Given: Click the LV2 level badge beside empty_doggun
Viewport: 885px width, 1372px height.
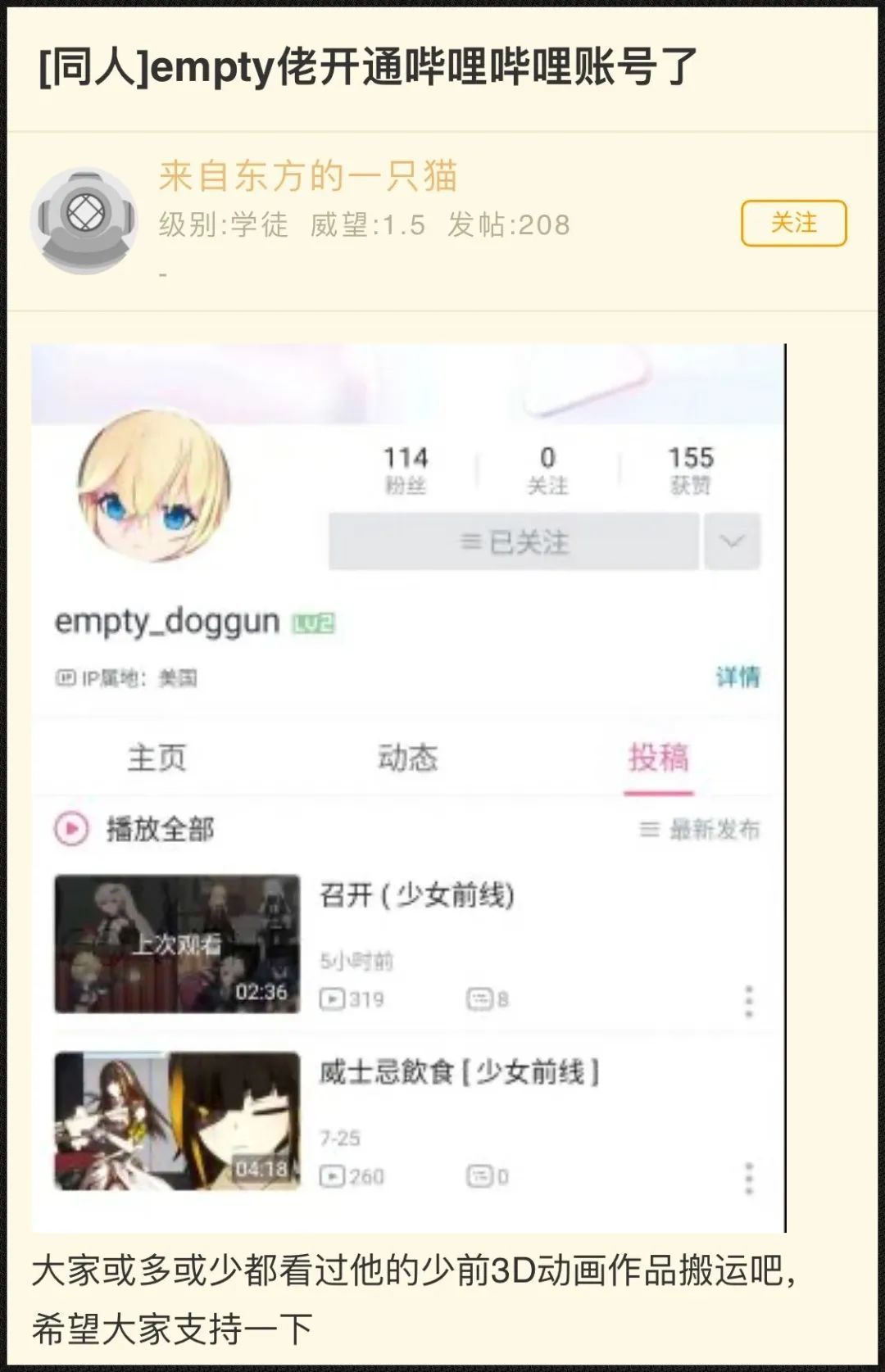Looking at the screenshot, I should pos(315,623).
